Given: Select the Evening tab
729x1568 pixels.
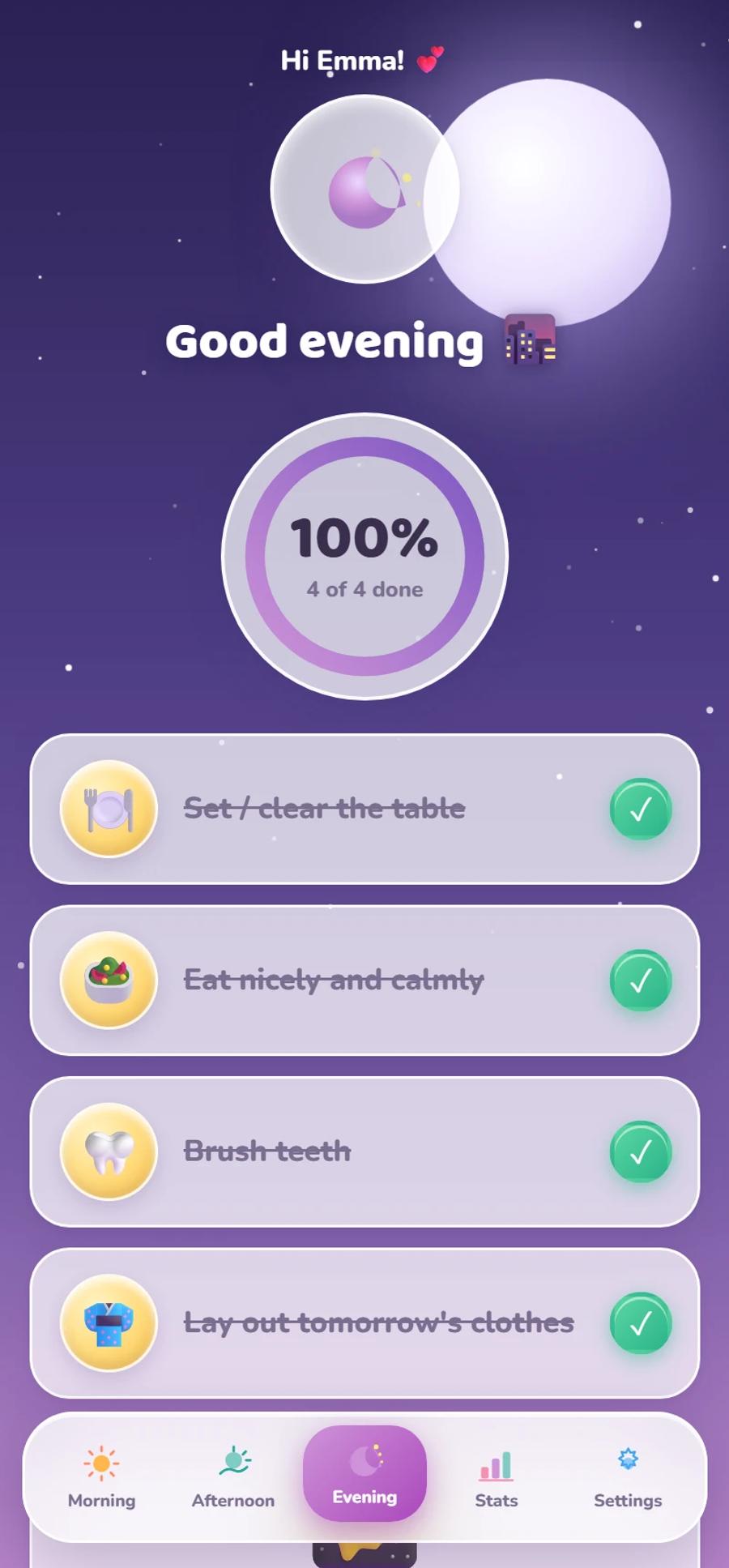Looking at the screenshot, I should pos(364,1473).
